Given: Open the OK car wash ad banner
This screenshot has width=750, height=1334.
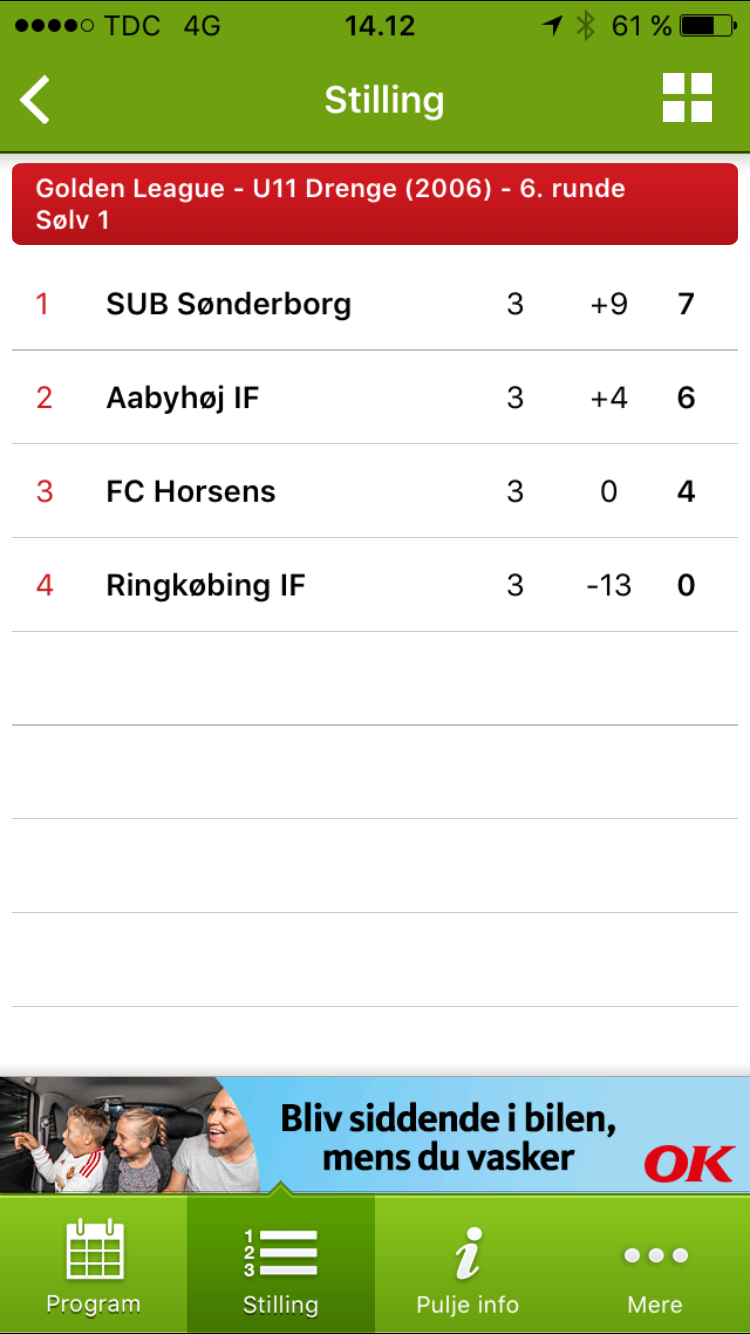Looking at the screenshot, I should [x=375, y=1136].
